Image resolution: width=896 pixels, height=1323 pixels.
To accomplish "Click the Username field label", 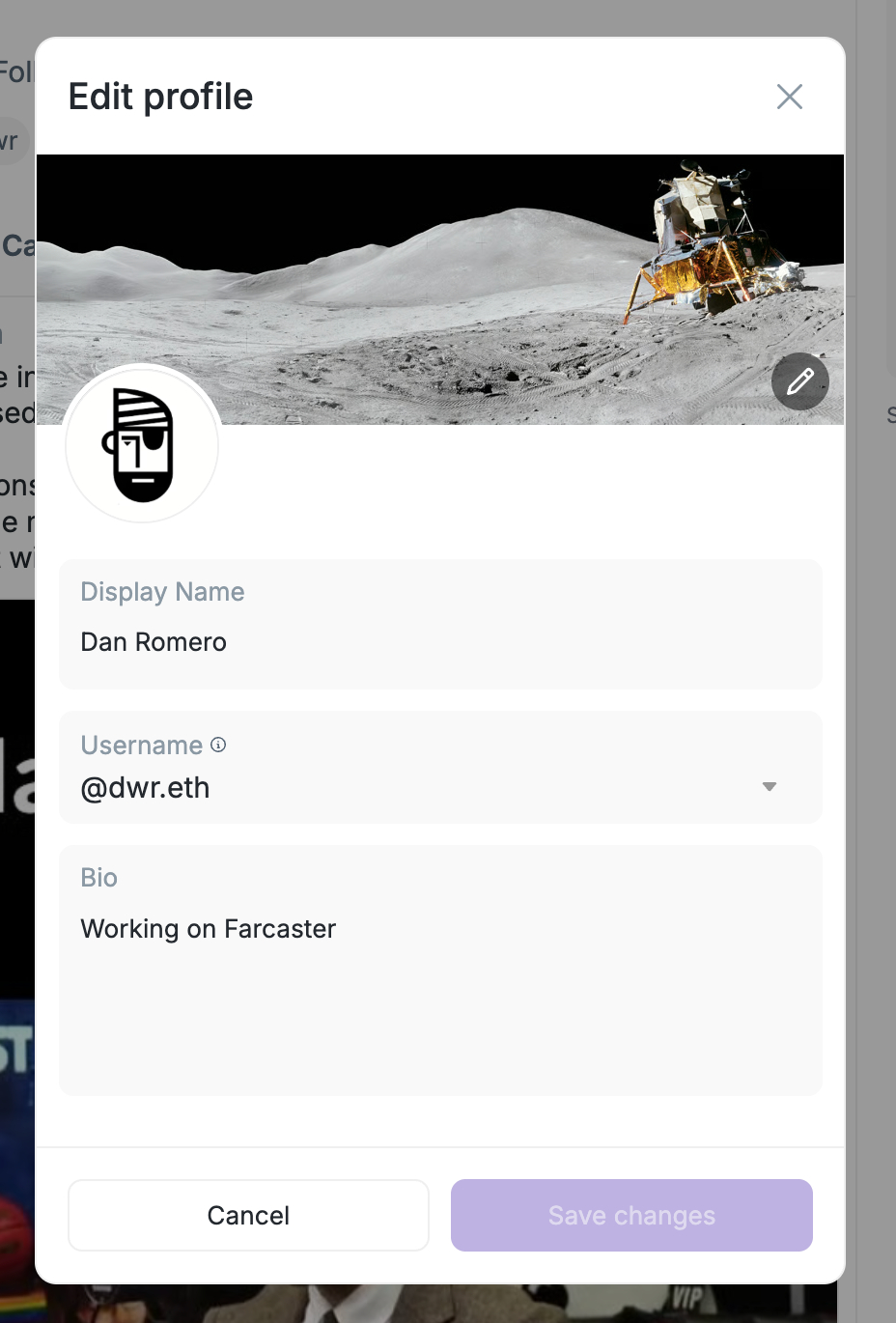I will click(141, 745).
